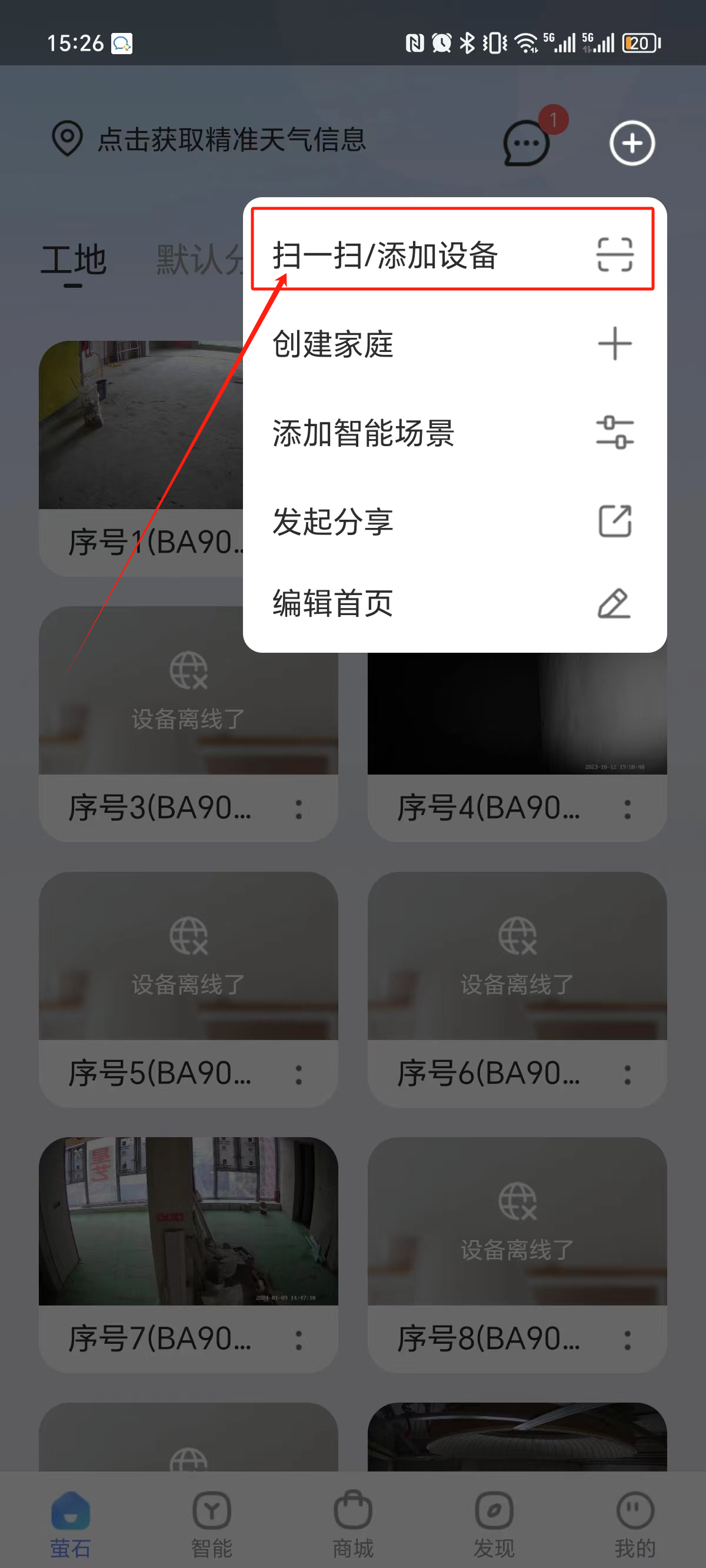Screen dimensions: 706x1568
Task: Open more options for 序号8
Action: [628, 1339]
